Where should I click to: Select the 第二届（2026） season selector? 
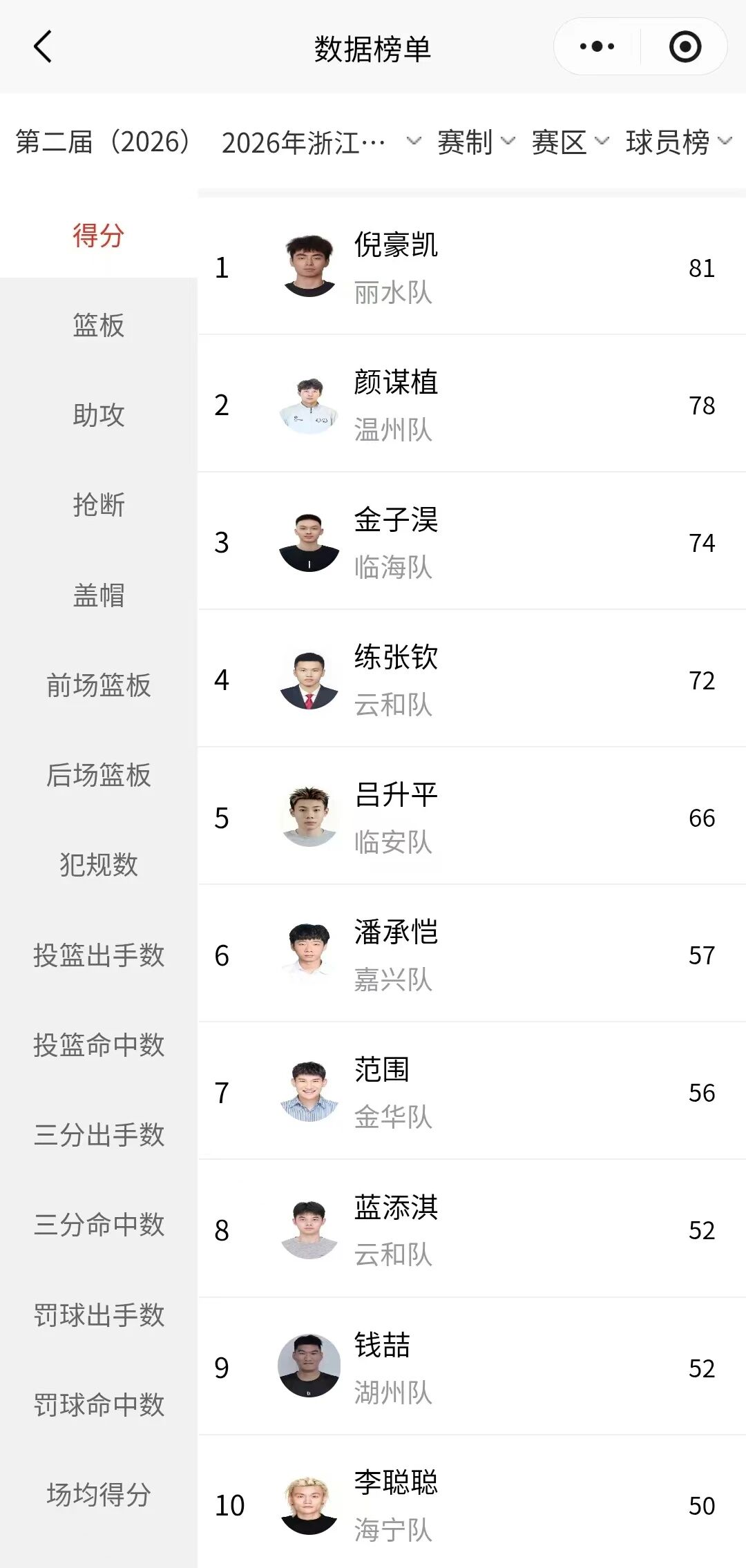click(x=103, y=142)
